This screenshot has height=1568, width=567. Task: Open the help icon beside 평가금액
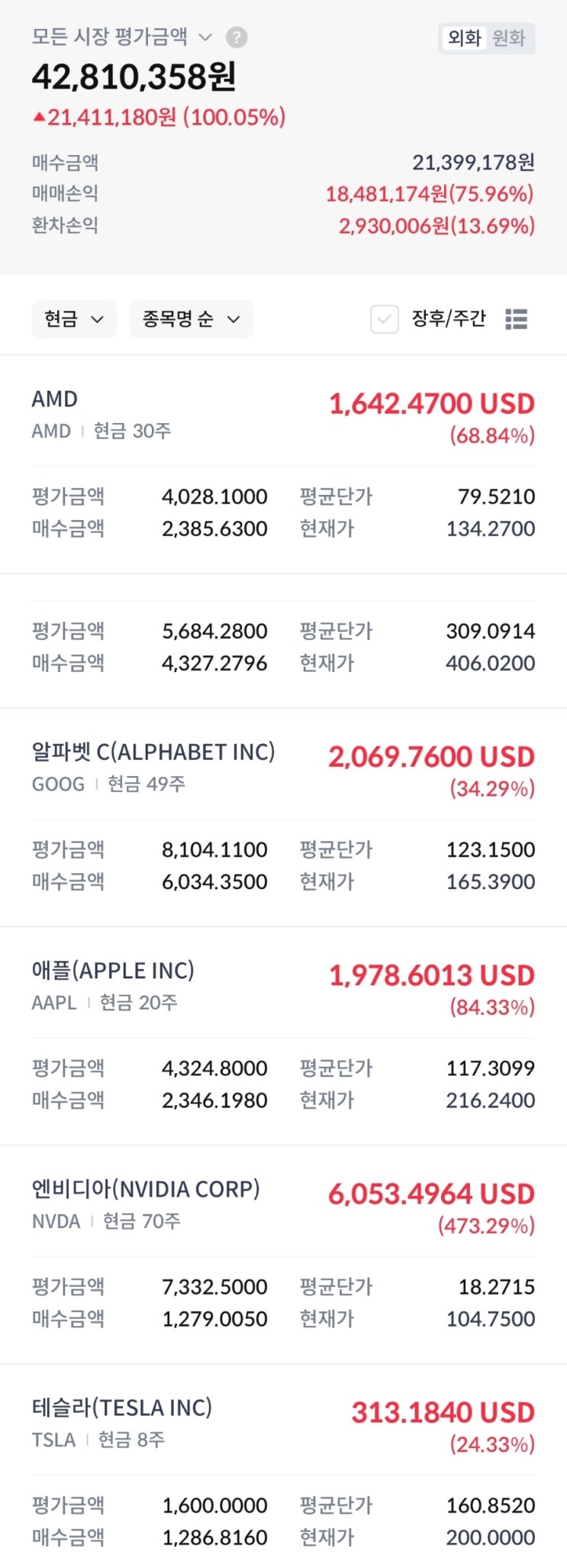click(237, 37)
